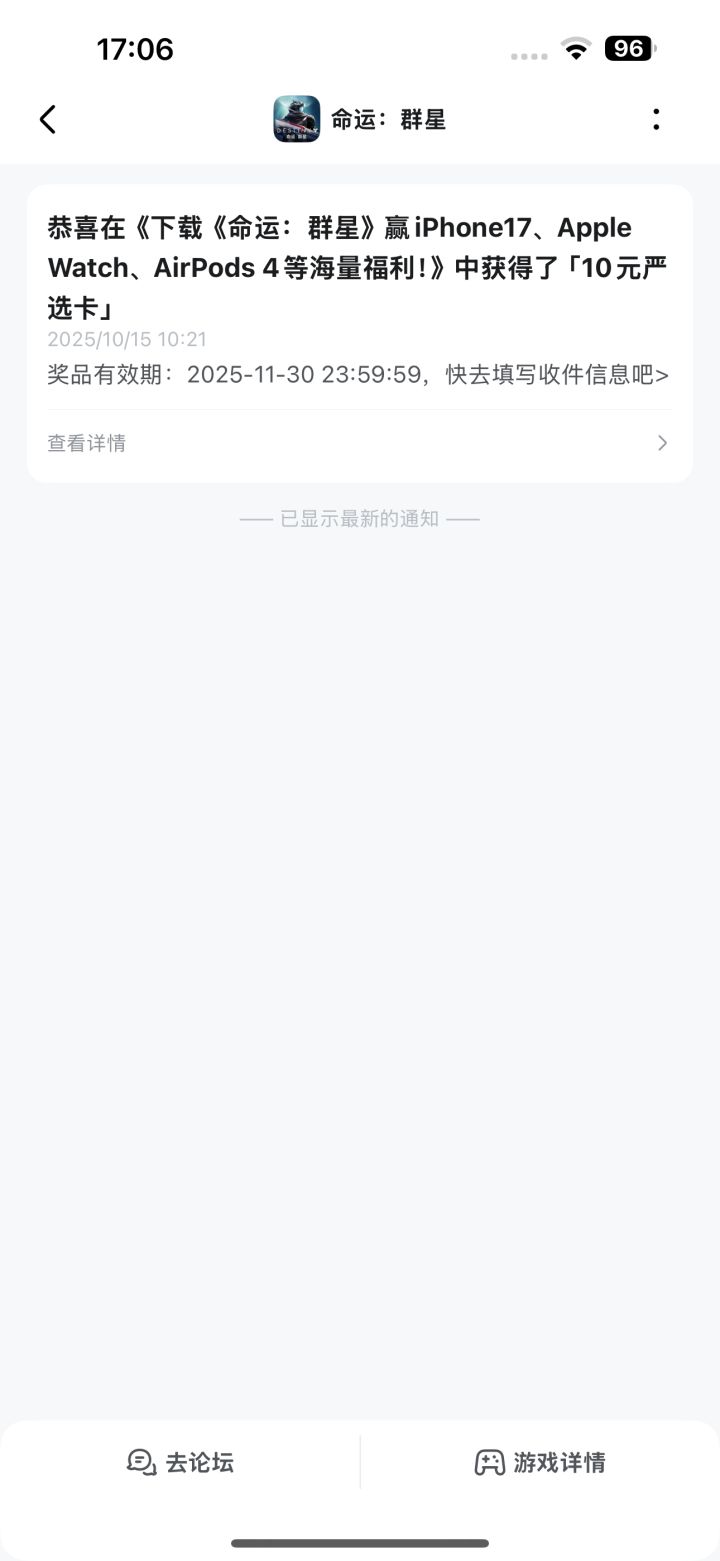Tap the signal strength dots indicator

528,55
